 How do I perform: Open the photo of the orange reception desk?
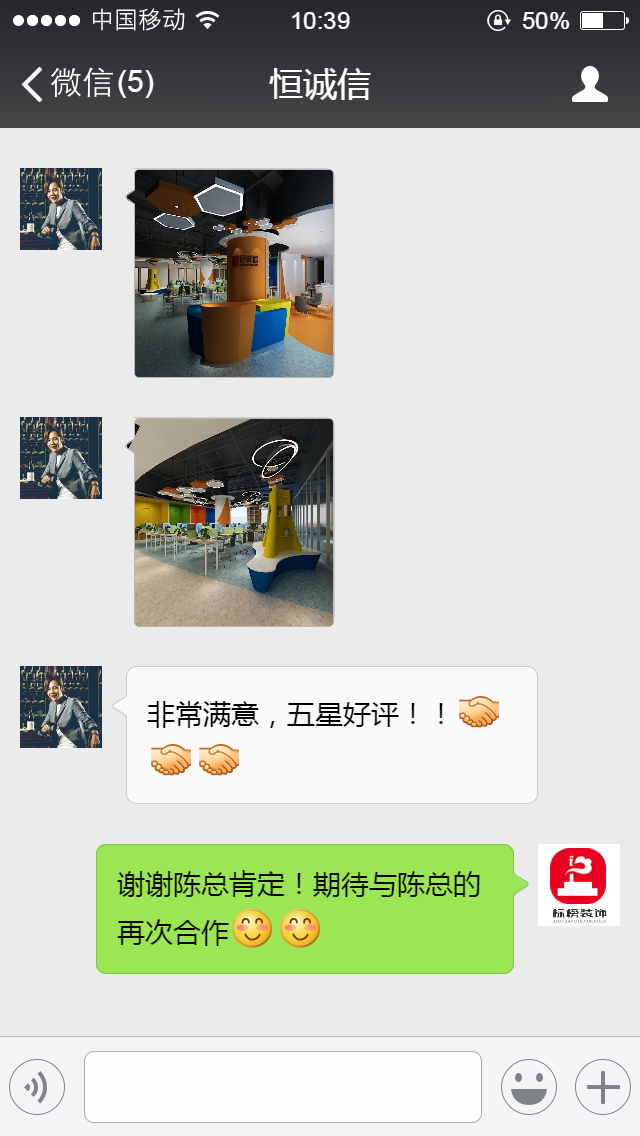234,273
